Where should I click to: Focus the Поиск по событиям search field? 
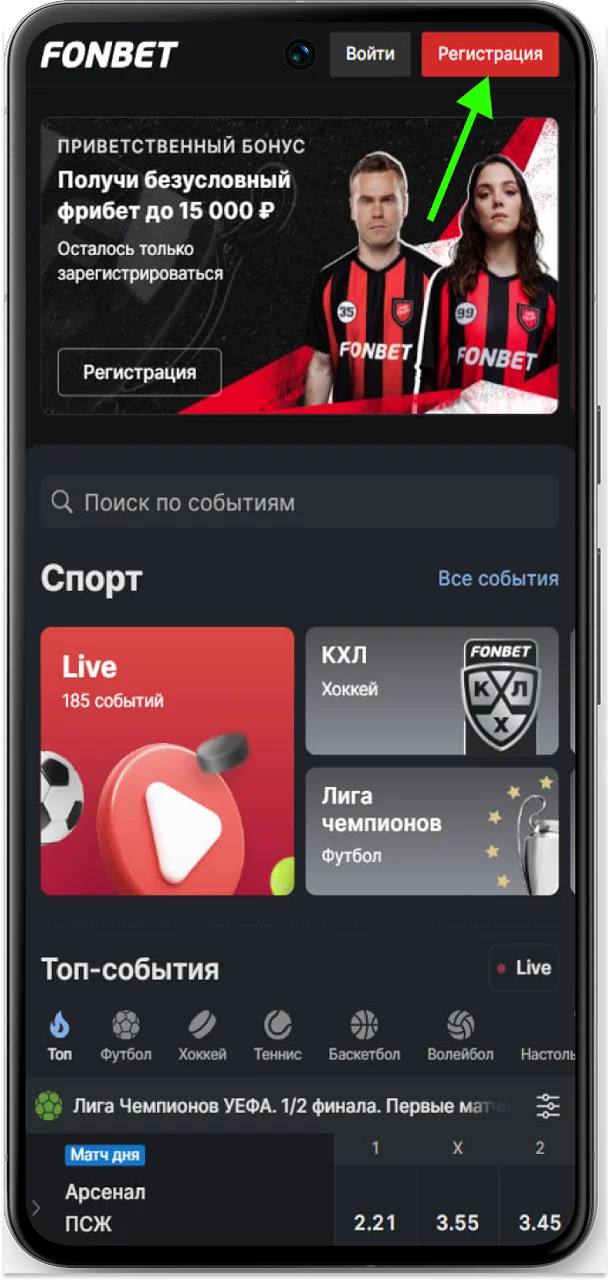[300, 502]
